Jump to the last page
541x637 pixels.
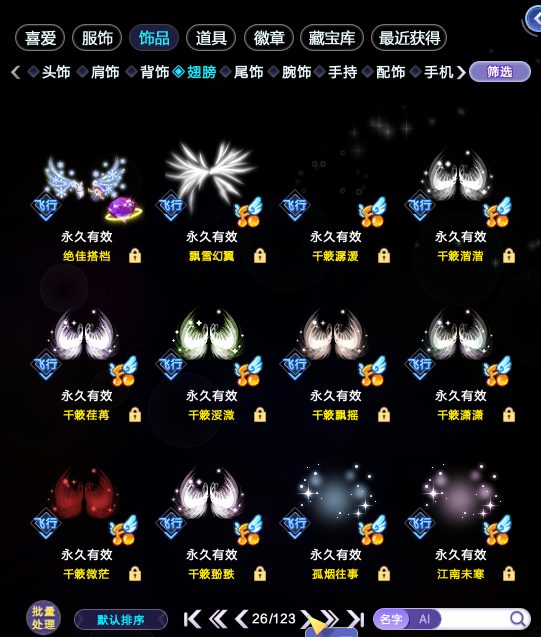[356, 619]
